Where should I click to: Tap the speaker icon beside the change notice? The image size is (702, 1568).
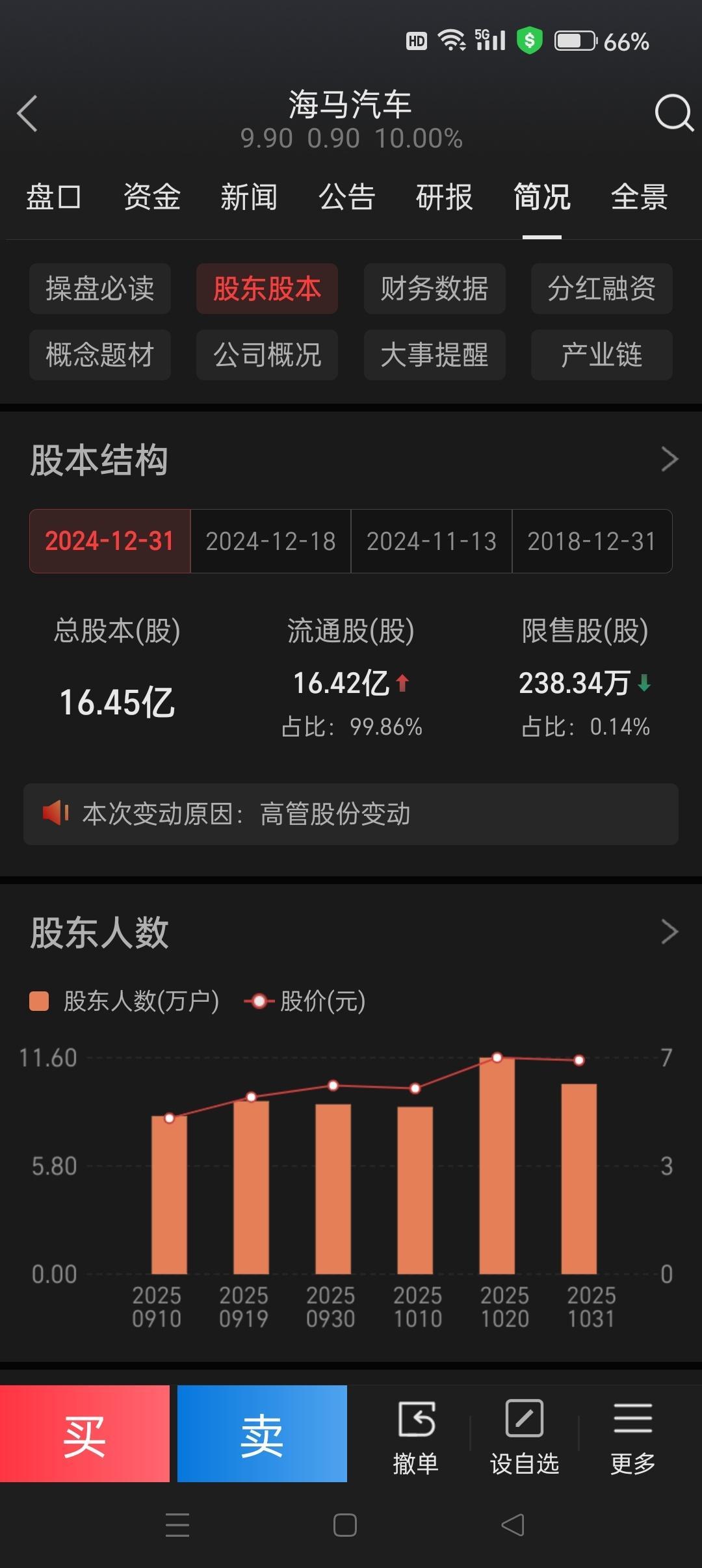(55, 813)
